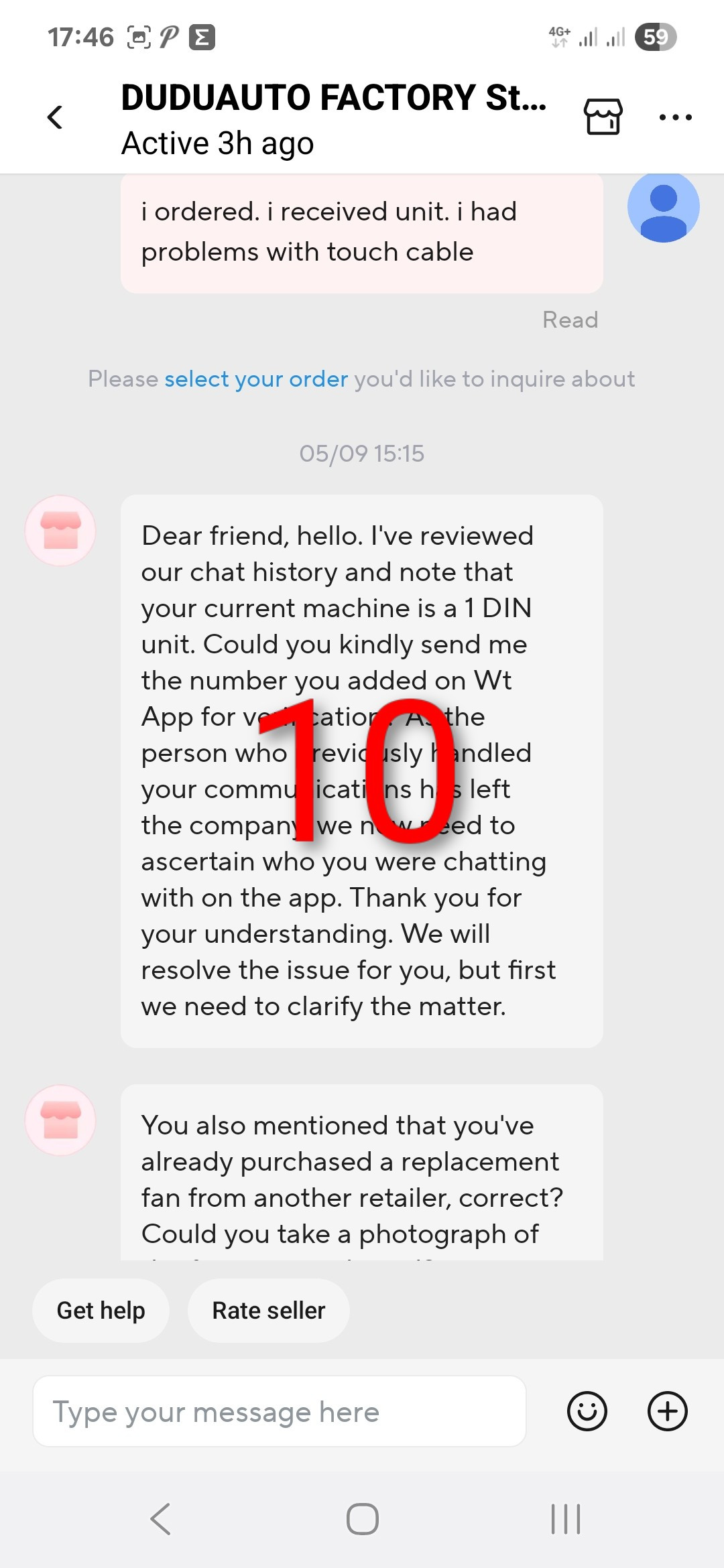Tap the Get help chip
The image size is (724, 1568).
(x=101, y=1310)
